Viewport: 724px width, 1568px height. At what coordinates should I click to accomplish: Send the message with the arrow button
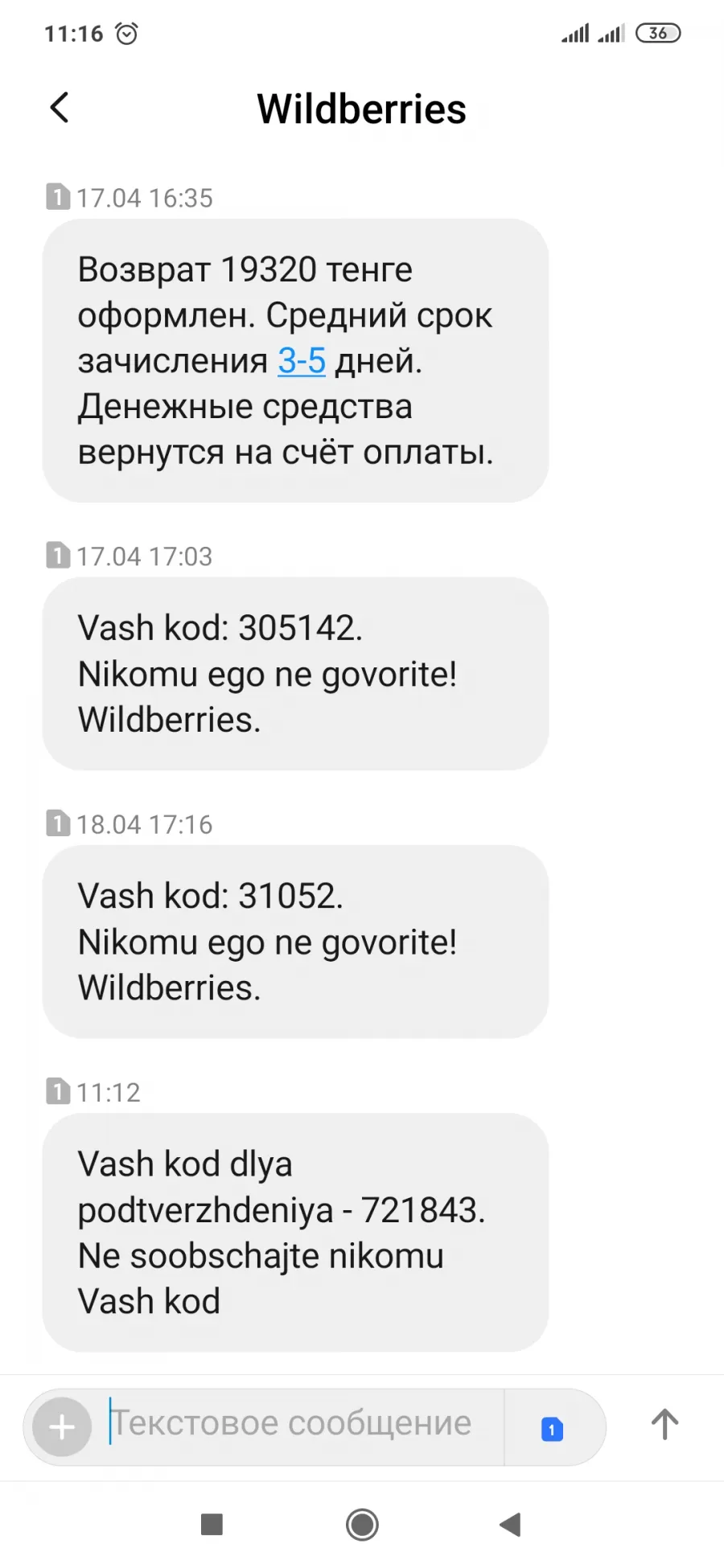664,1424
